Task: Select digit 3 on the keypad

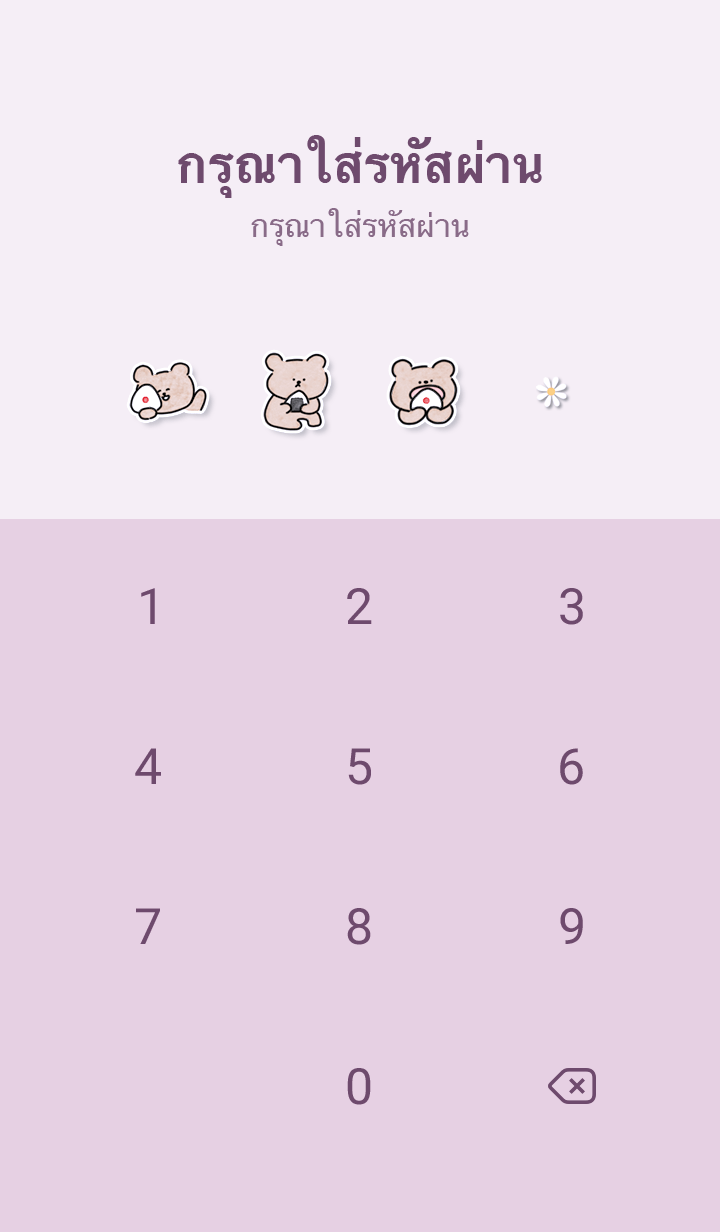Action: [x=571, y=607]
